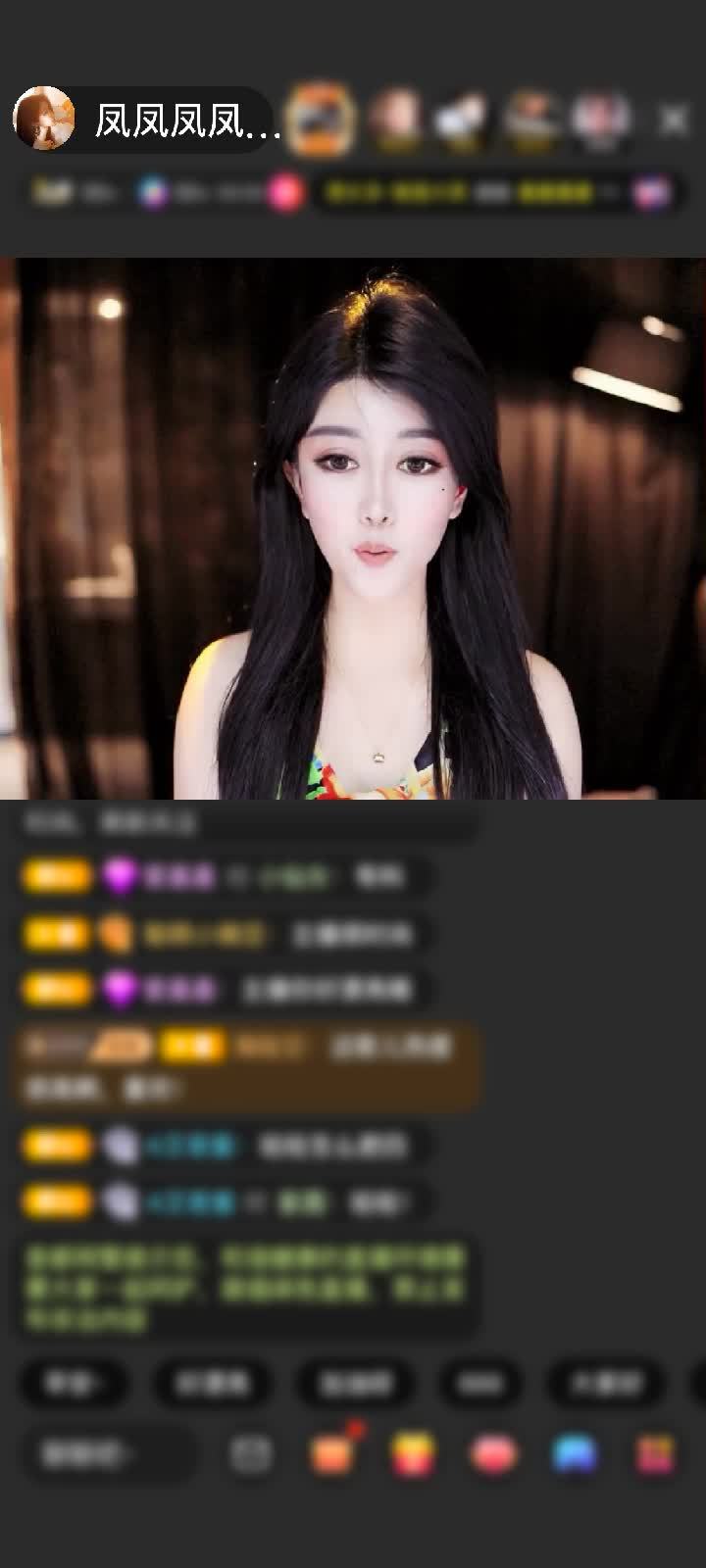Viewport: 706px width, 1568px height.
Task: Tap the emoji icon beside the chat input
Action: point(251,1455)
